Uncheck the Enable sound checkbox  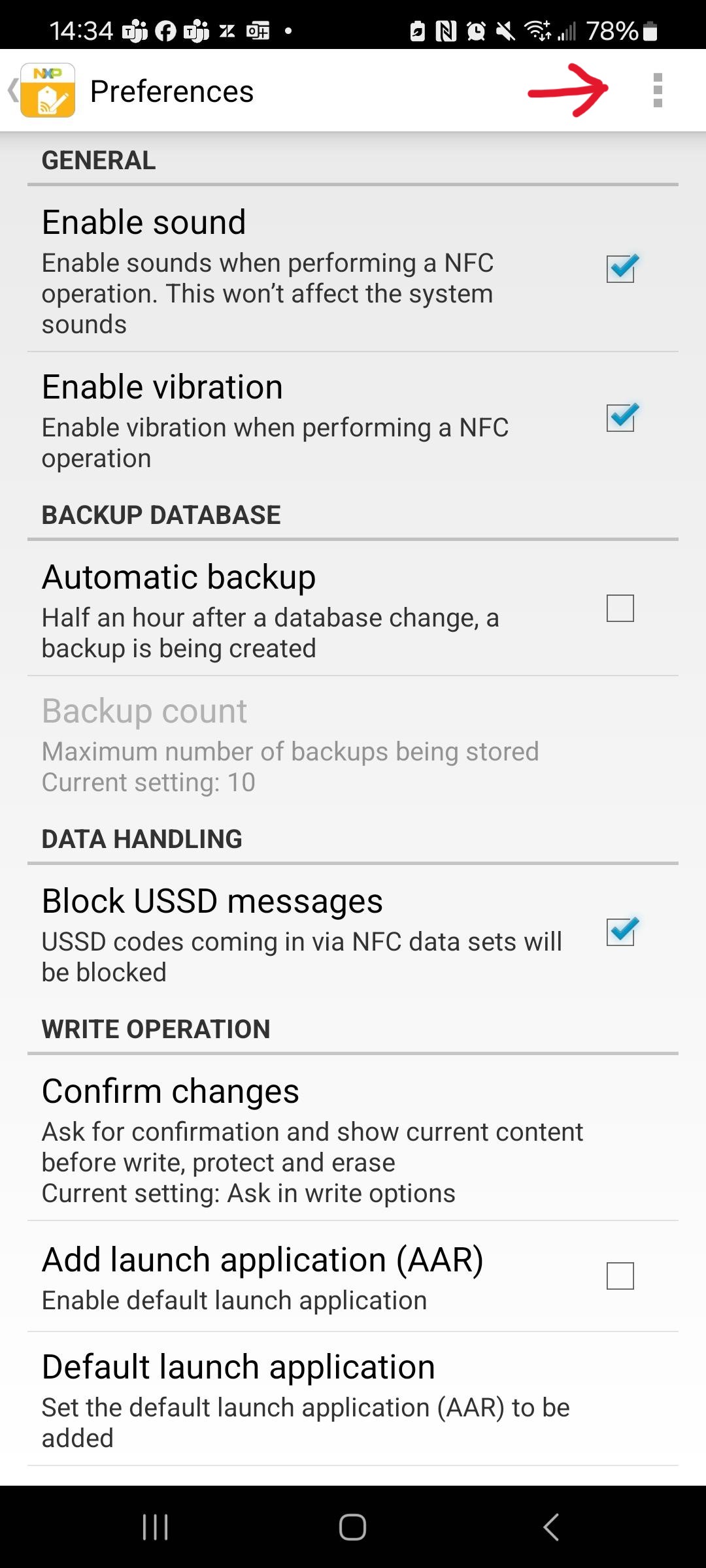click(x=620, y=269)
